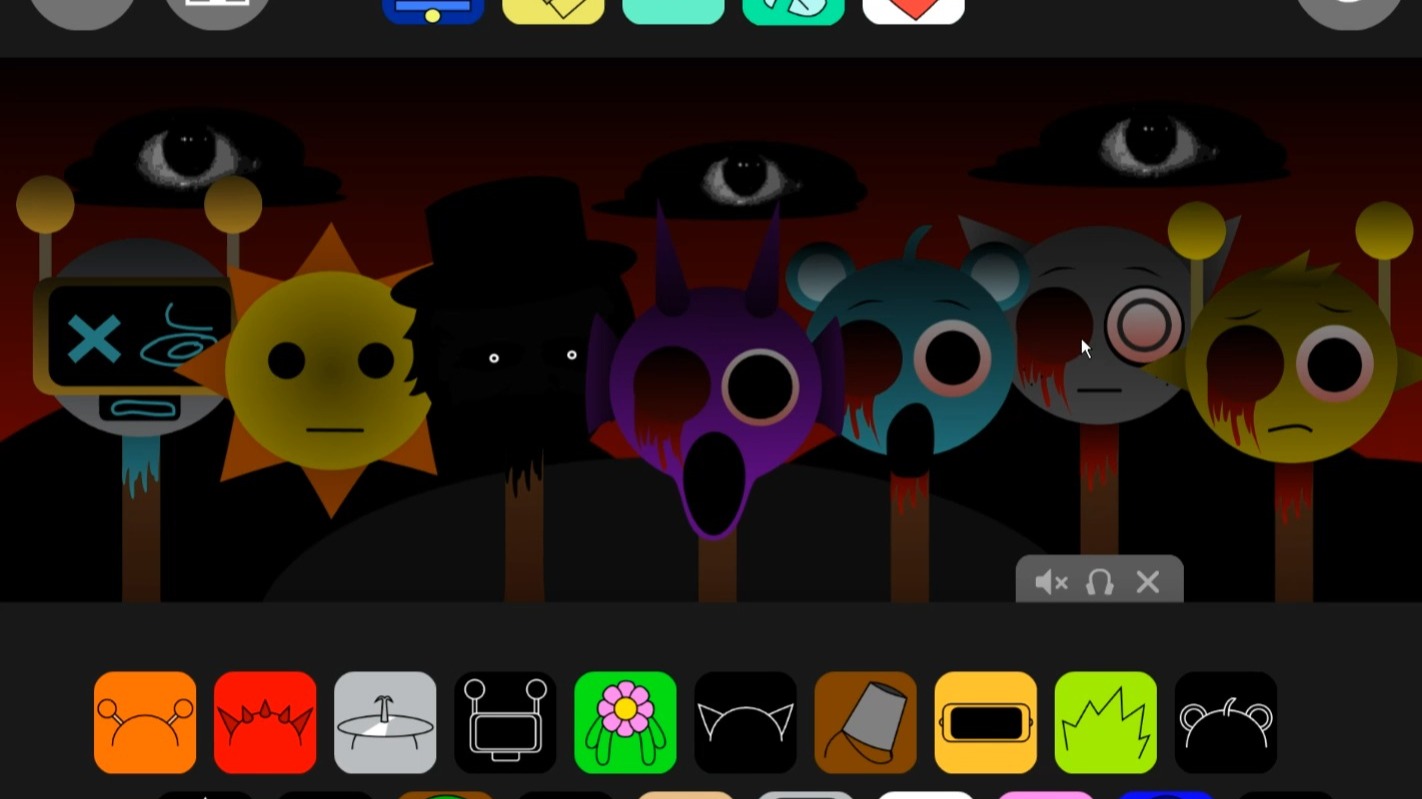Choose the lime spiky-hair sound icon
This screenshot has width=1422, height=799.
[x=1105, y=722]
